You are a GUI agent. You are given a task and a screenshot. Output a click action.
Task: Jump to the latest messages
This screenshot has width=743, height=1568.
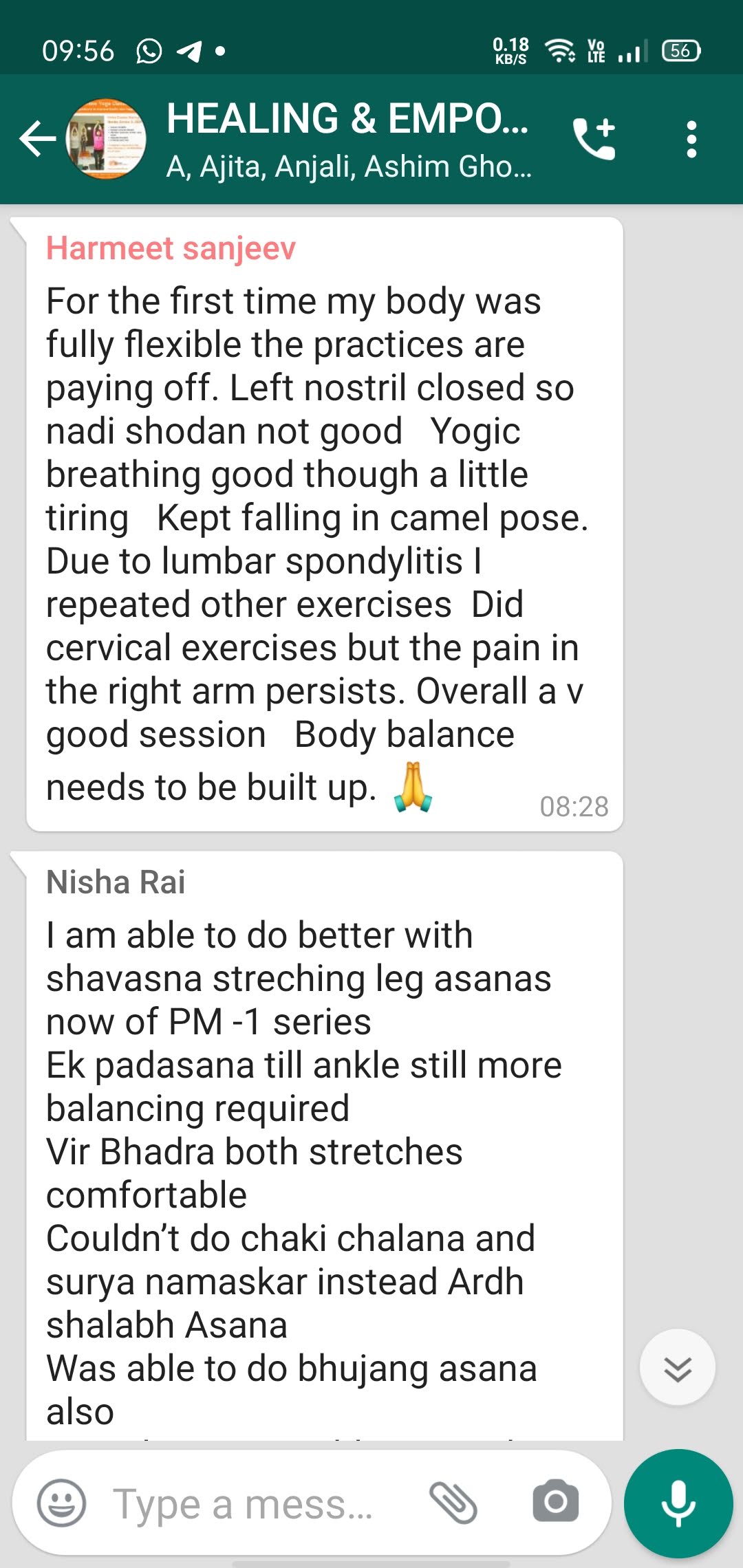677,1367
